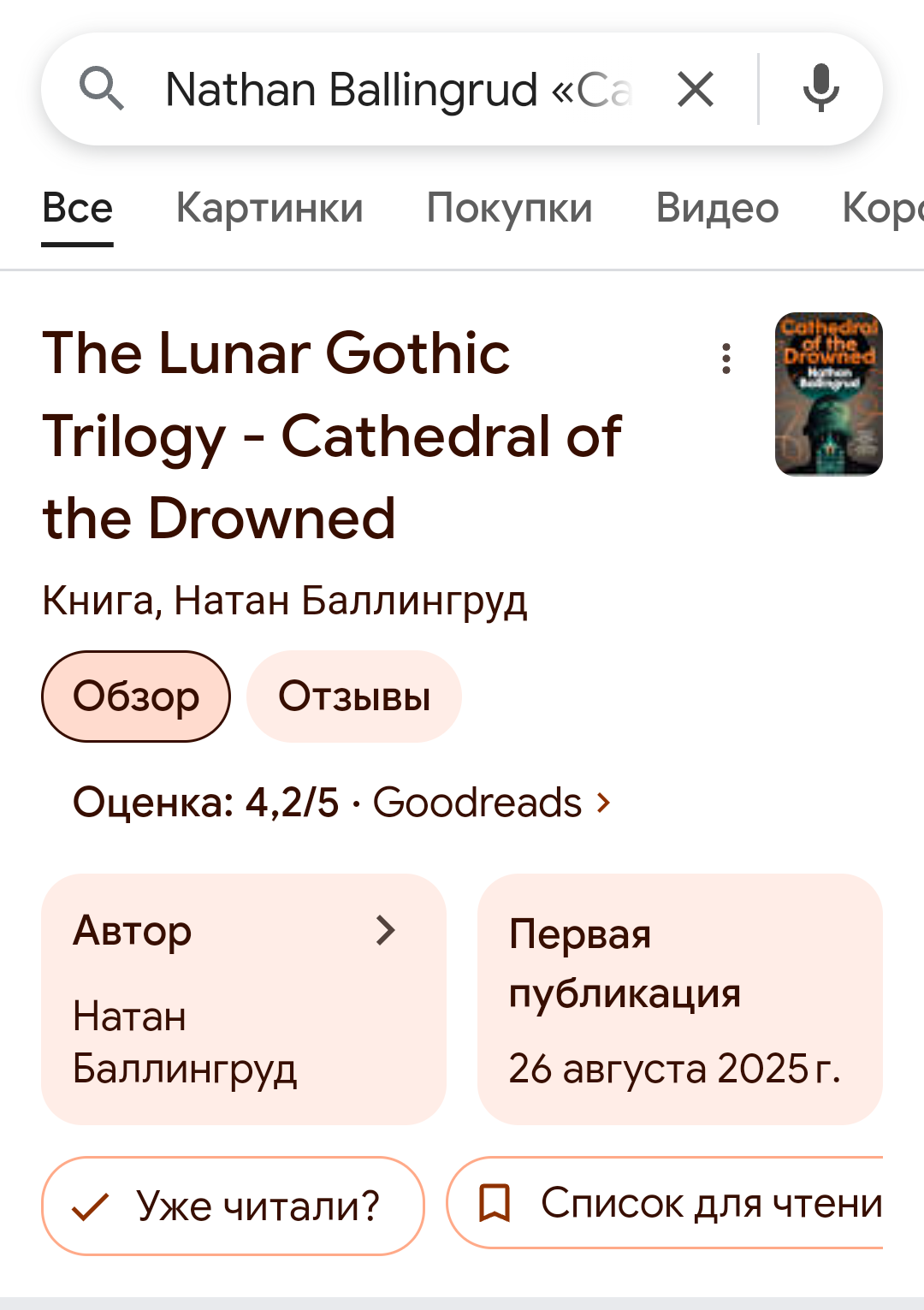Tap the search field with Nathan Ballingrud query
The height and width of the screenshot is (1310, 924).
coord(398,90)
